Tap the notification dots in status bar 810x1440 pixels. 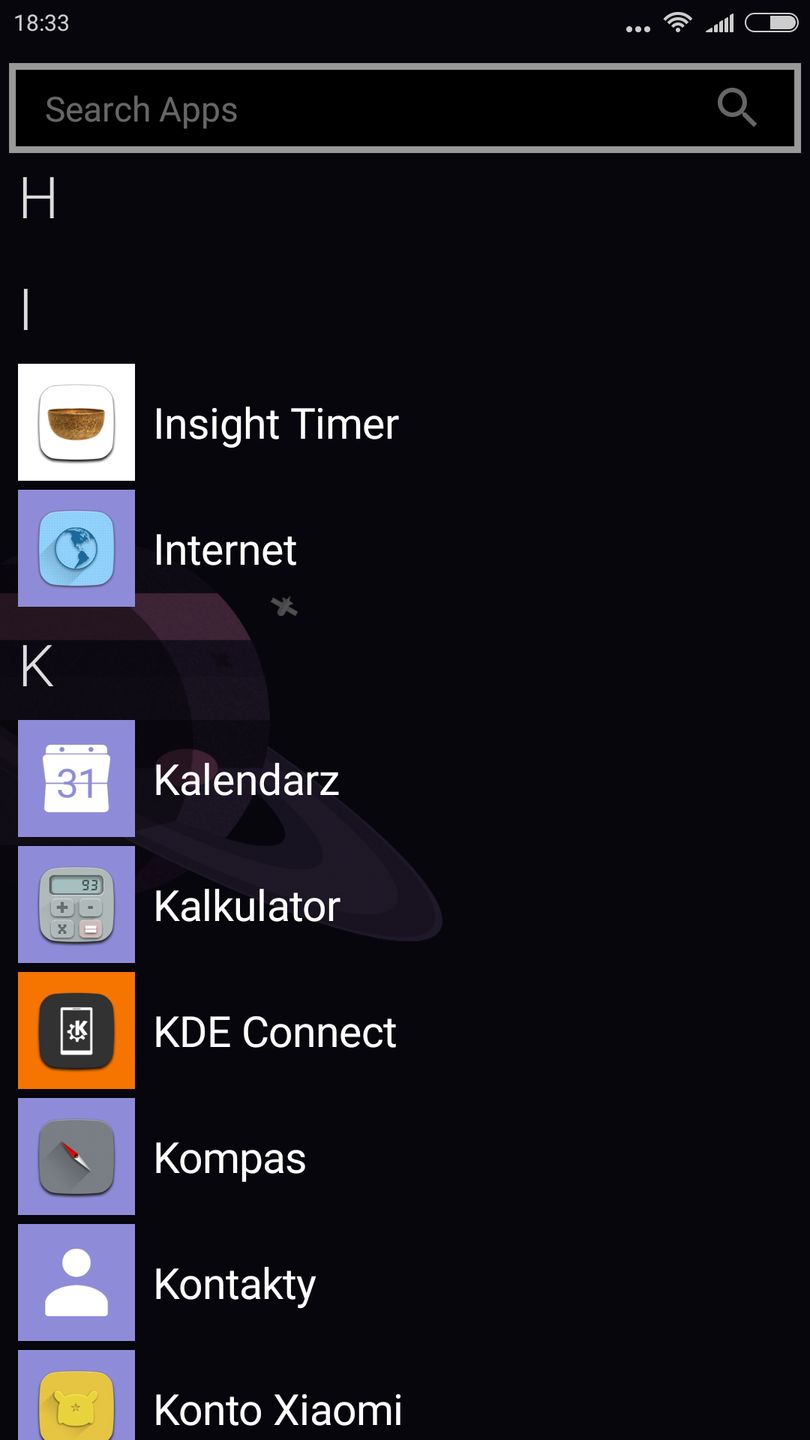click(638, 28)
